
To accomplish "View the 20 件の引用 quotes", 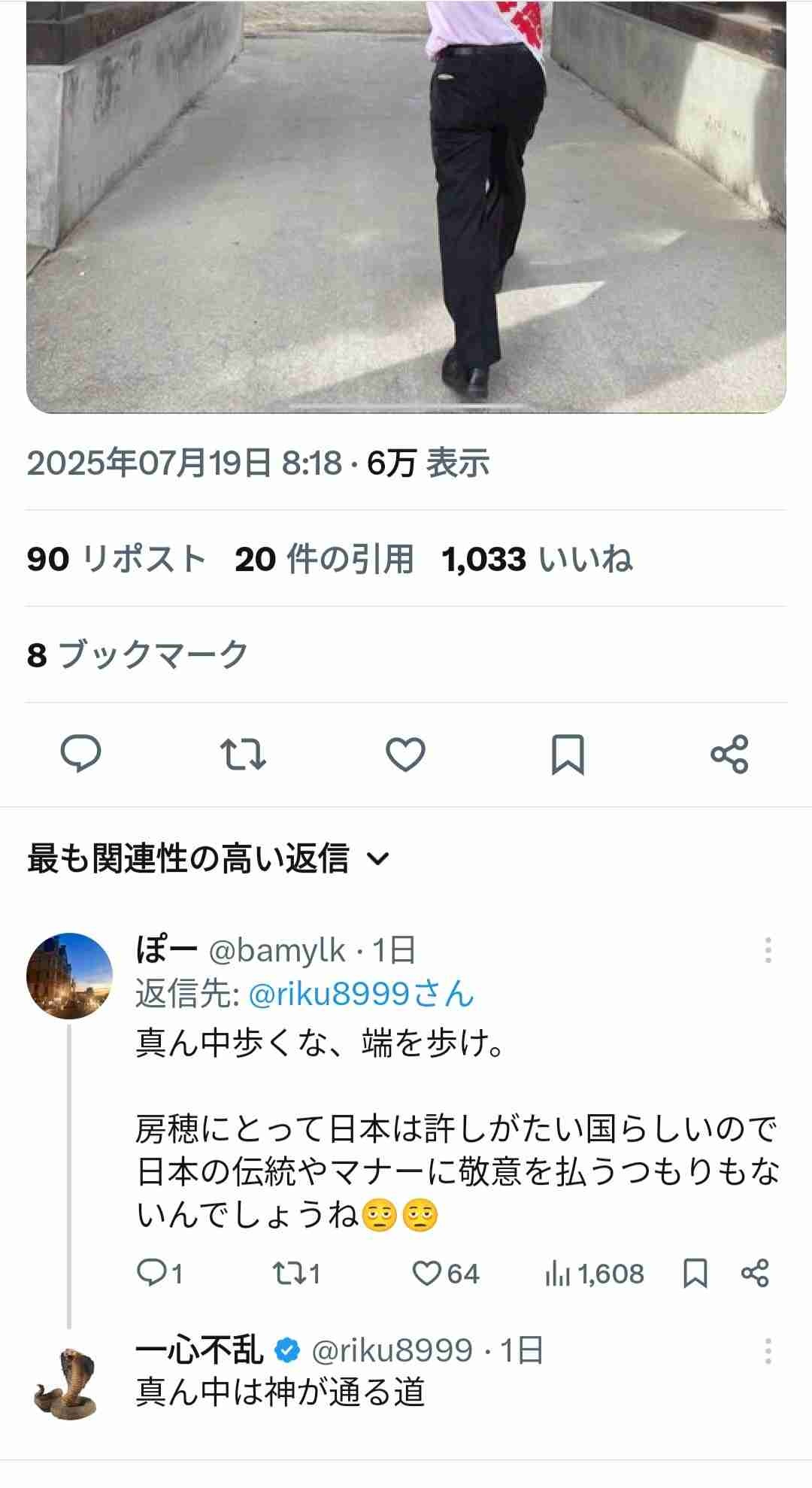I will (x=324, y=559).
